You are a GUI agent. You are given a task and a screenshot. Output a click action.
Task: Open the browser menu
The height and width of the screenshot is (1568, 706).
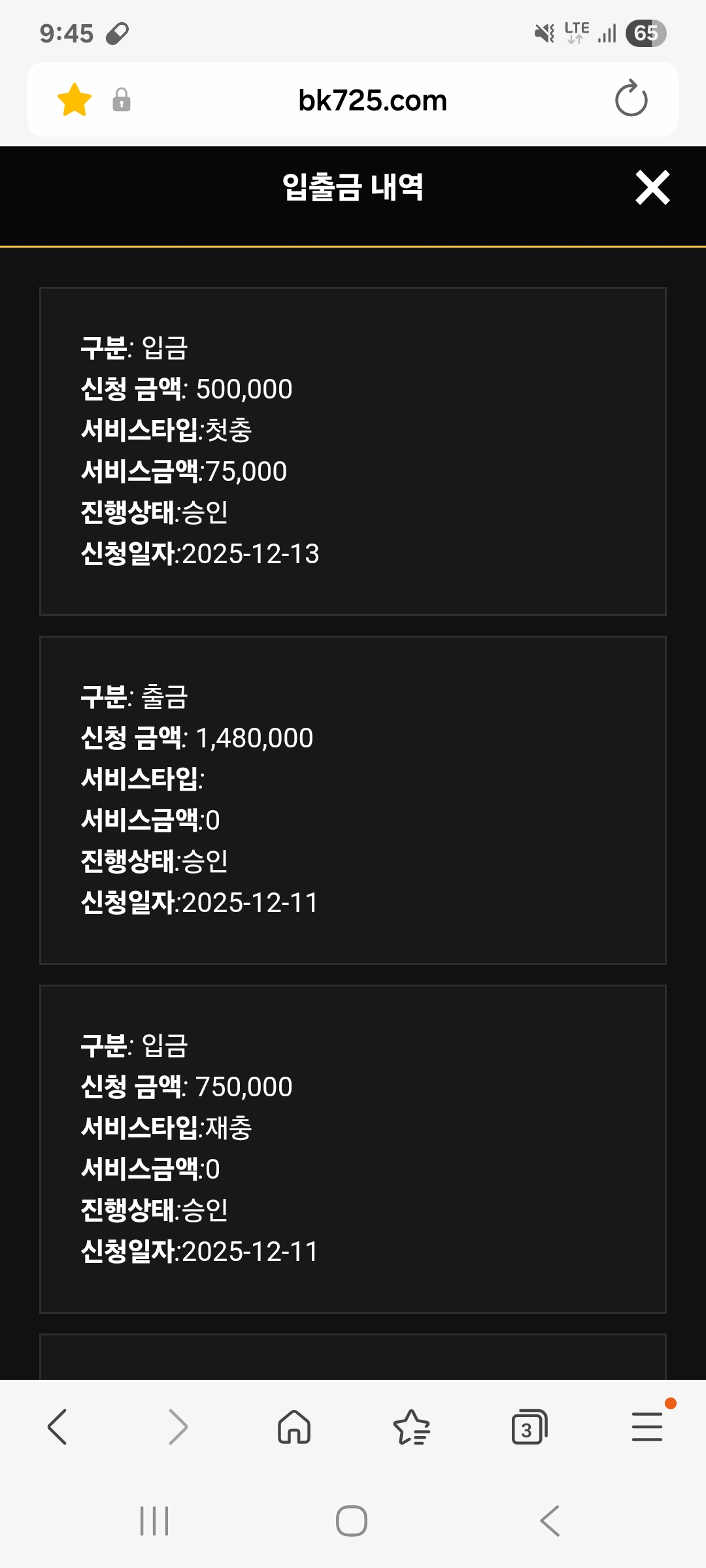[647, 1427]
